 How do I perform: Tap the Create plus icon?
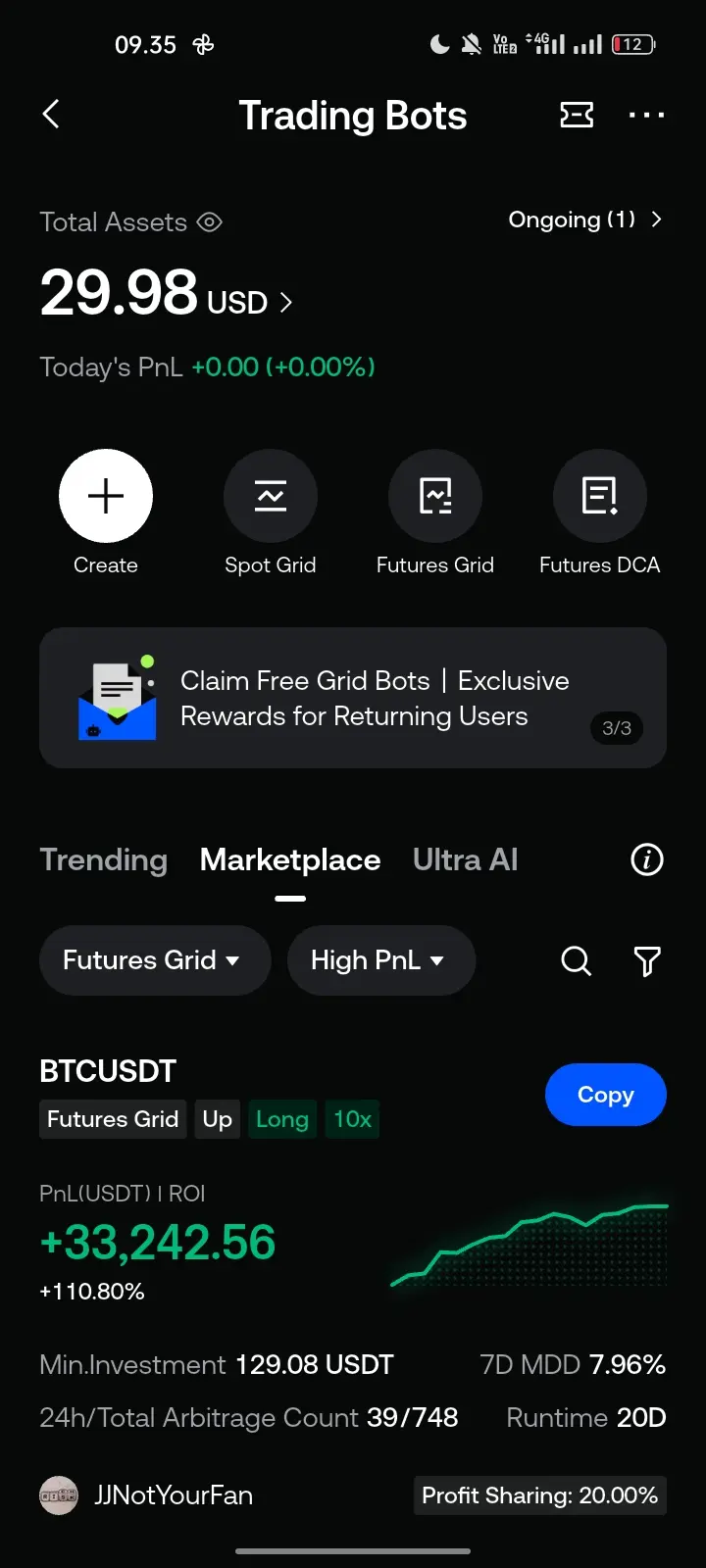tap(105, 496)
